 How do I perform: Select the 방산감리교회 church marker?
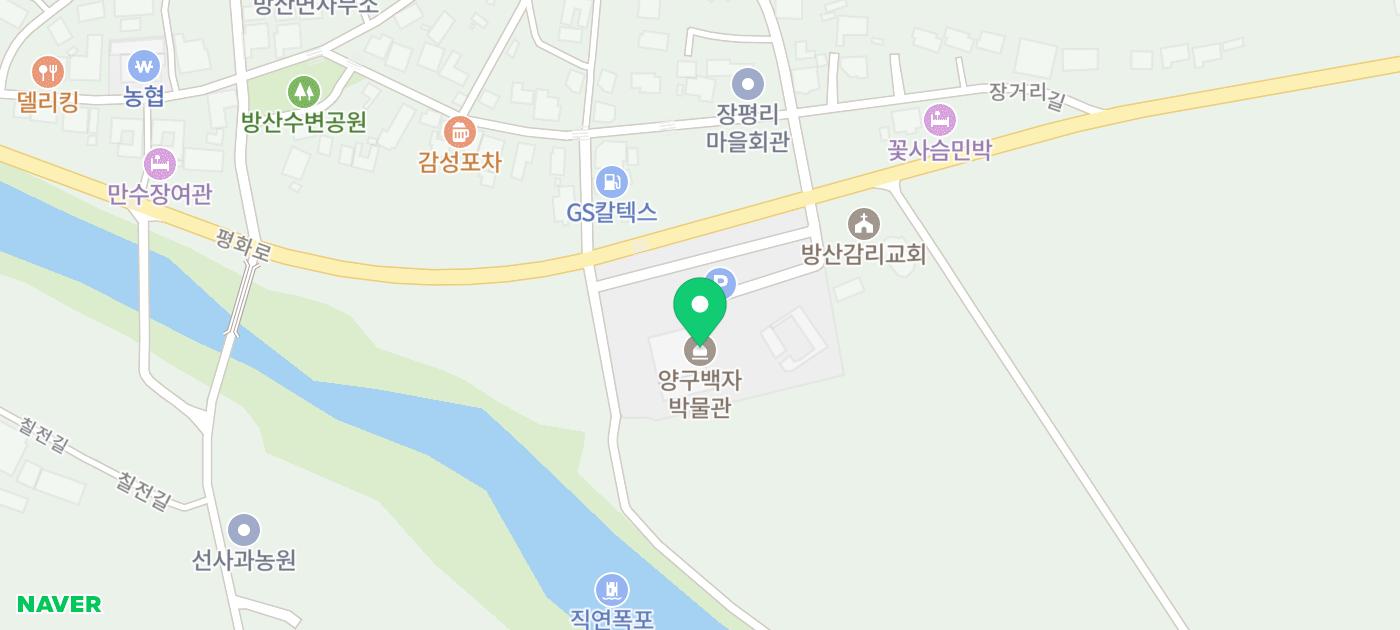[863, 224]
